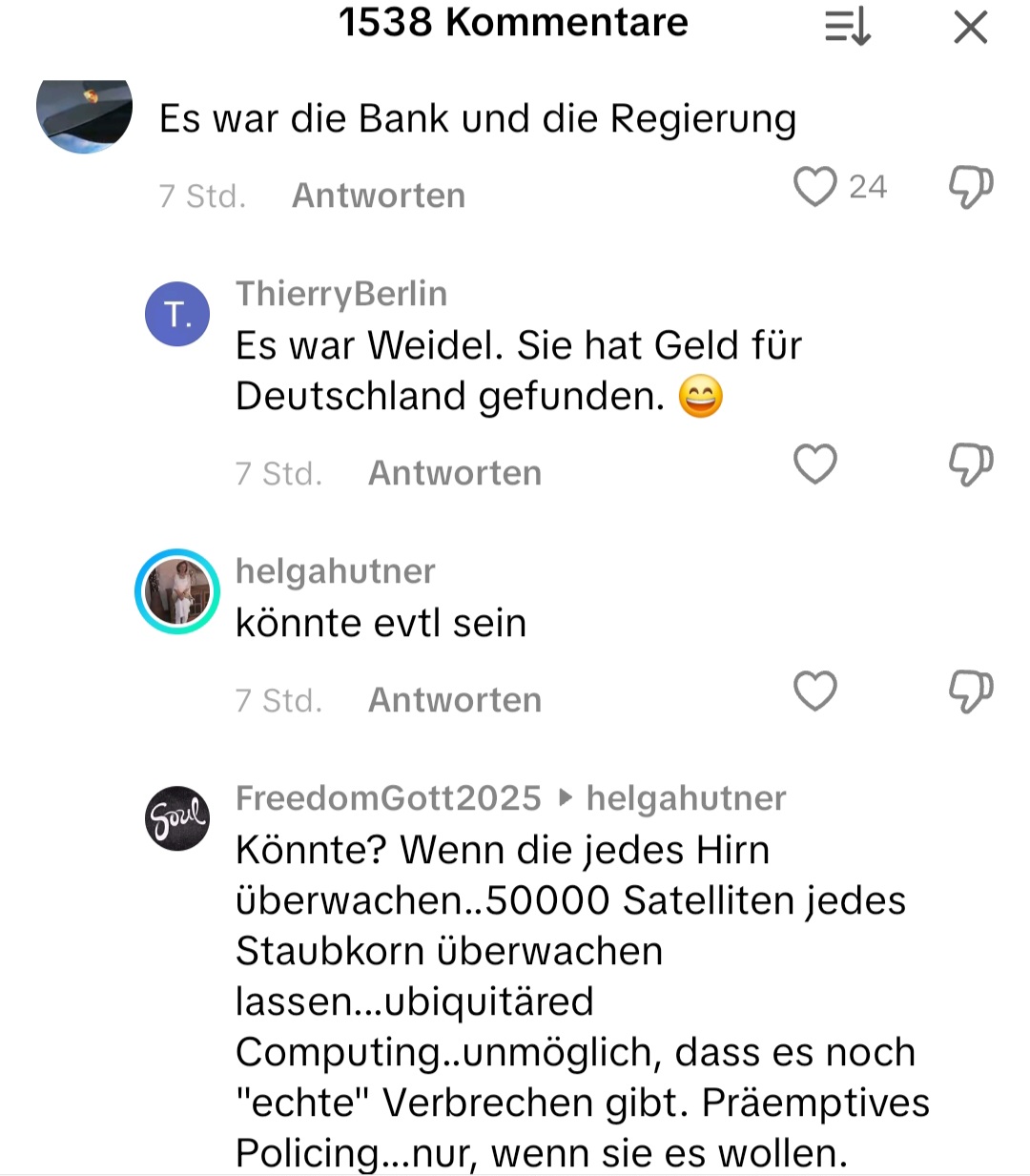Like the 'könnte evtl sein' comment
The width and height of the screenshot is (1030, 1176).
point(815,691)
